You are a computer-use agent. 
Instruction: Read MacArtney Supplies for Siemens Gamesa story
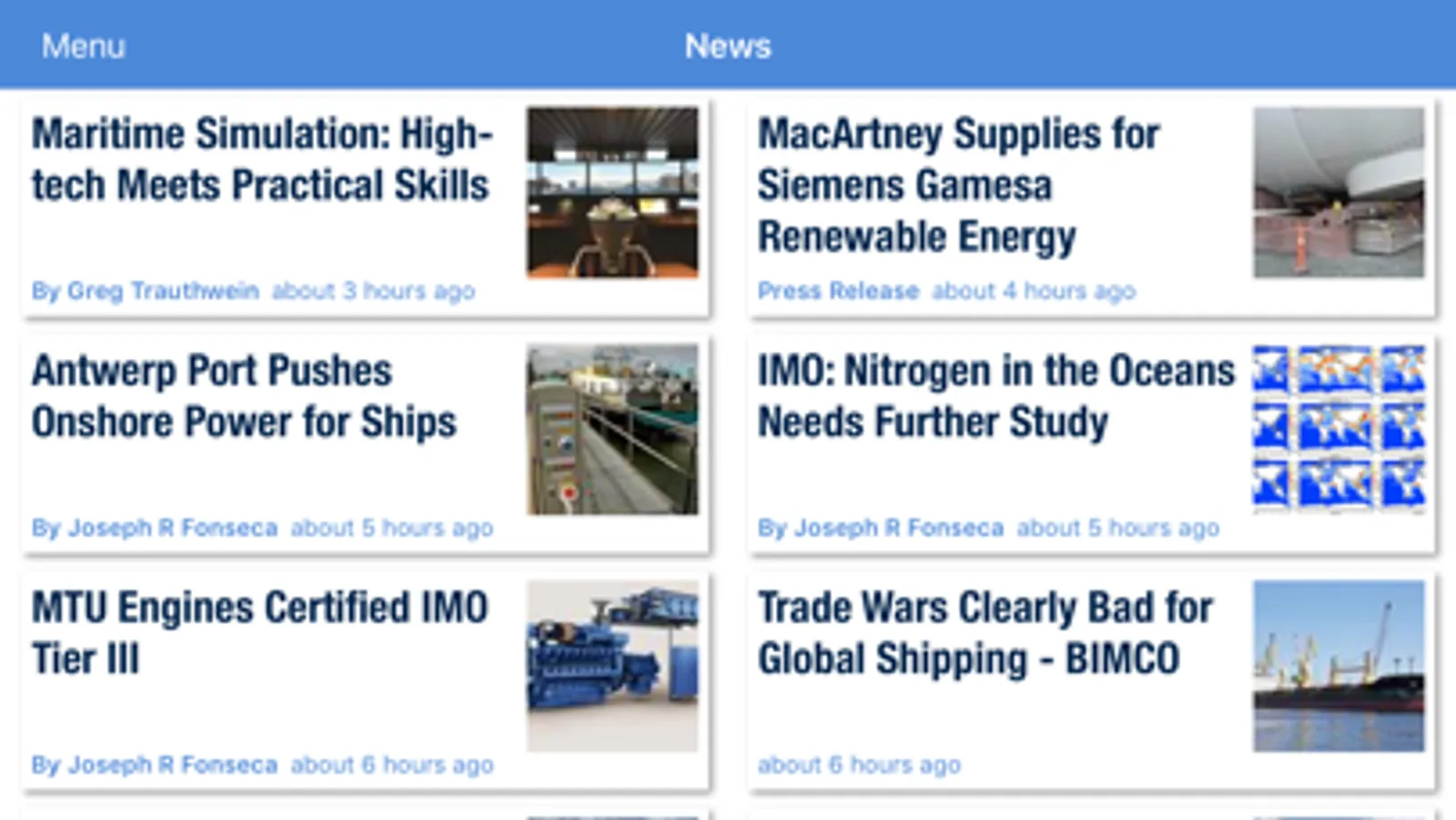pyautogui.click(x=958, y=186)
